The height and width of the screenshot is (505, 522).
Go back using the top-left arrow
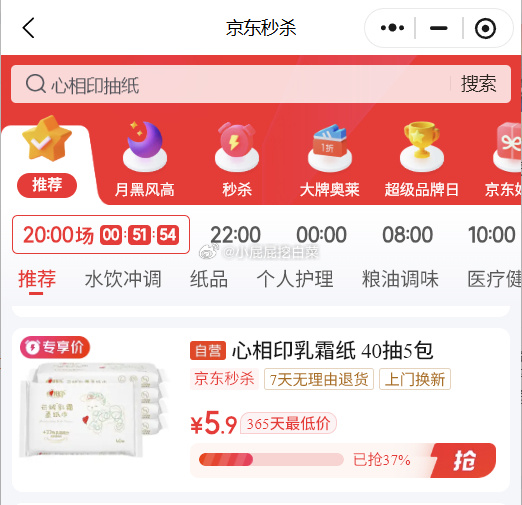[29, 28]
